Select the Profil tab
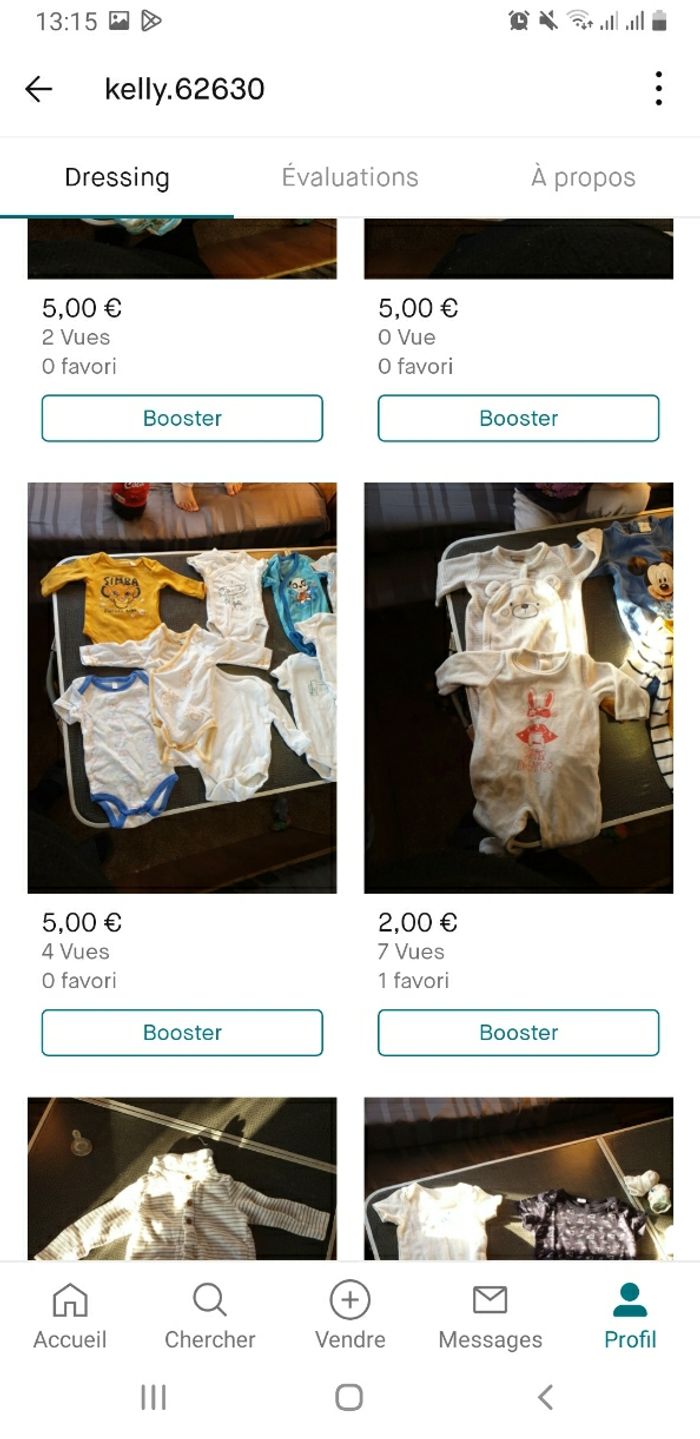The height and width of the screenshot is (1439, 700). [x=630, y=1316]
